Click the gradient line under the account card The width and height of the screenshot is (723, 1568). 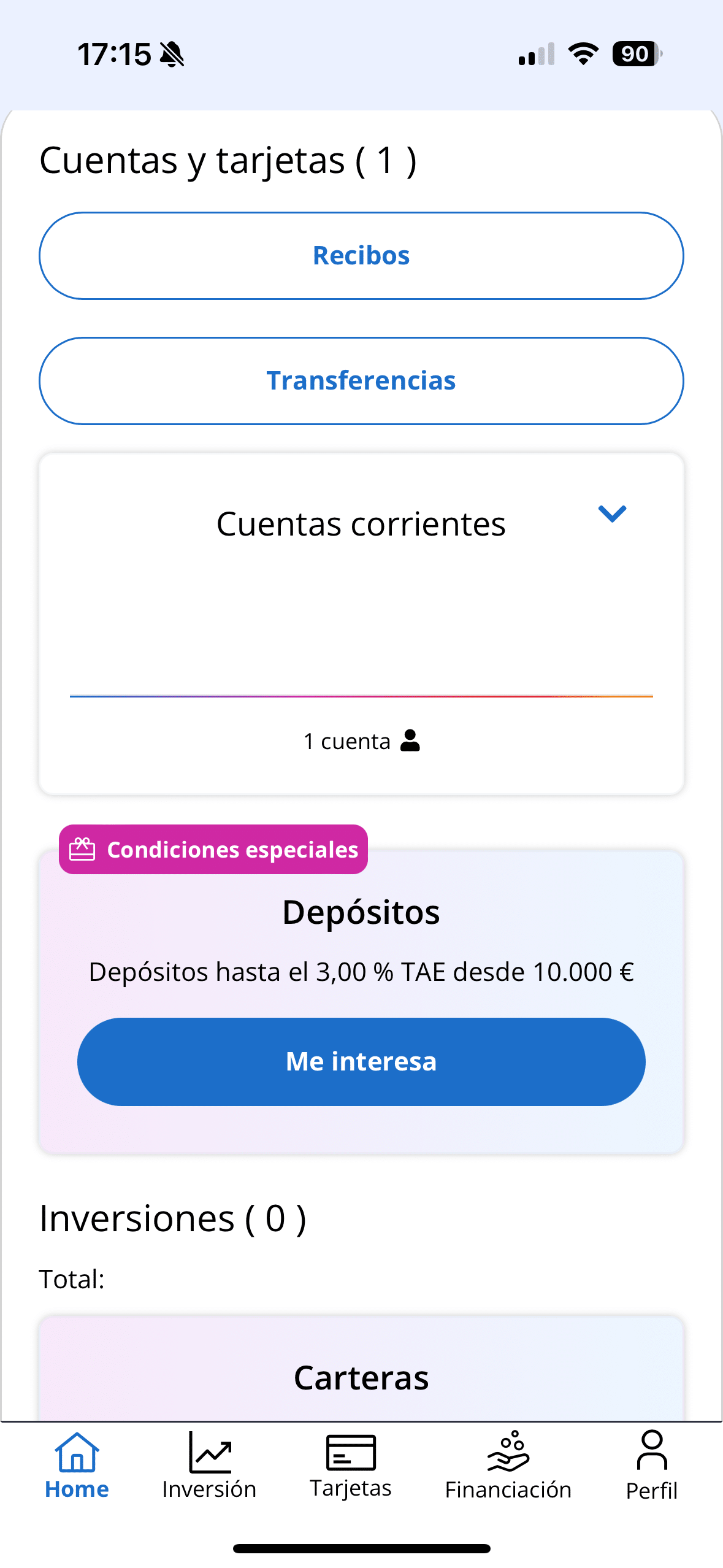362,696
